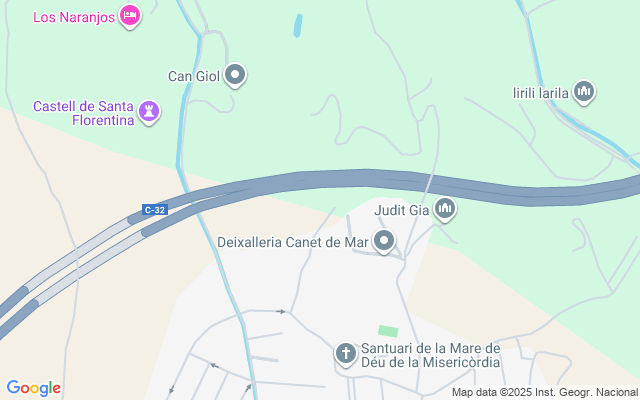
Task: Open the Deixalleria Canet de Mar pin
Action: [x=384, y=241]
